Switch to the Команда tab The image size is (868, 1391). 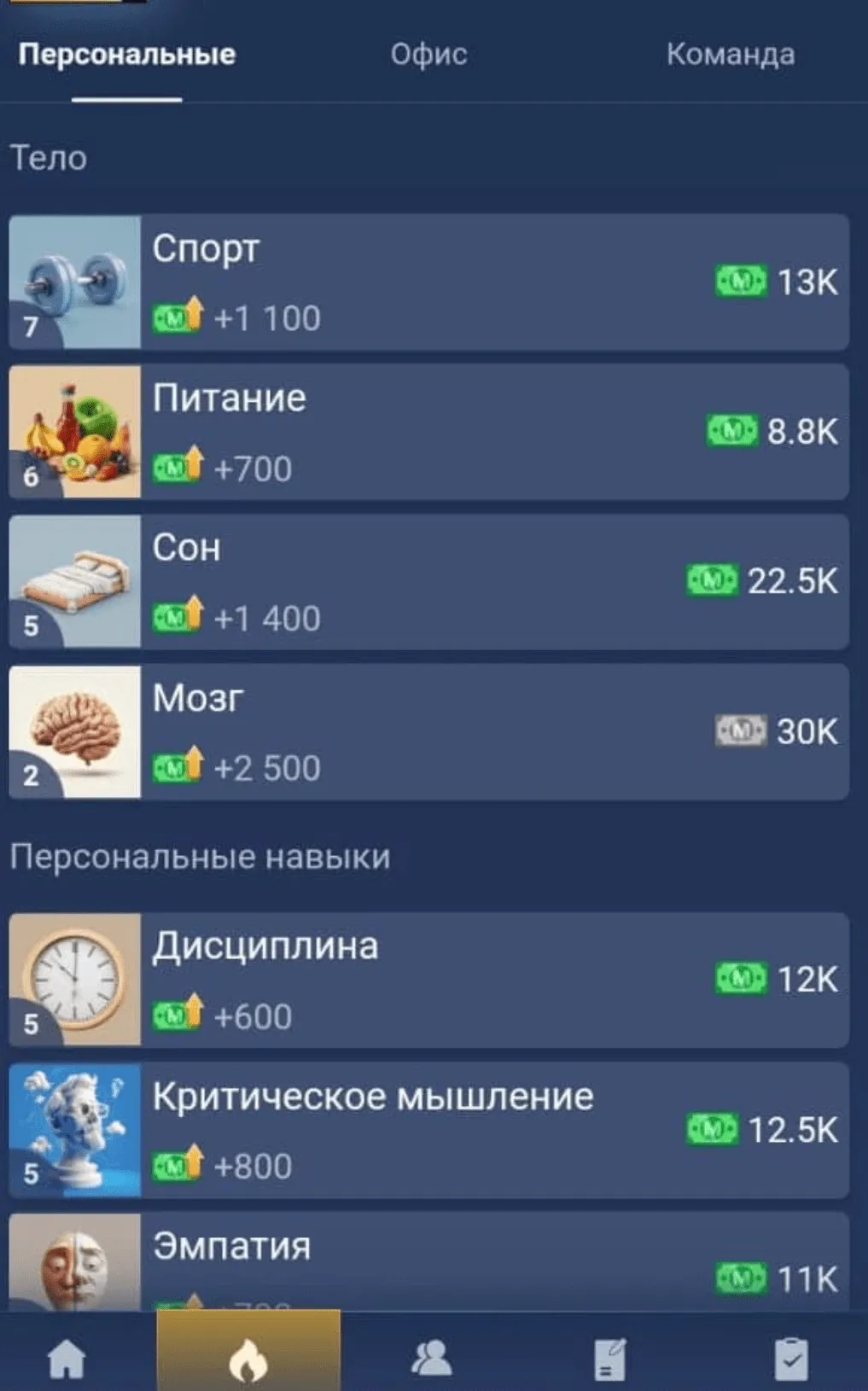(x=730, y=55)
